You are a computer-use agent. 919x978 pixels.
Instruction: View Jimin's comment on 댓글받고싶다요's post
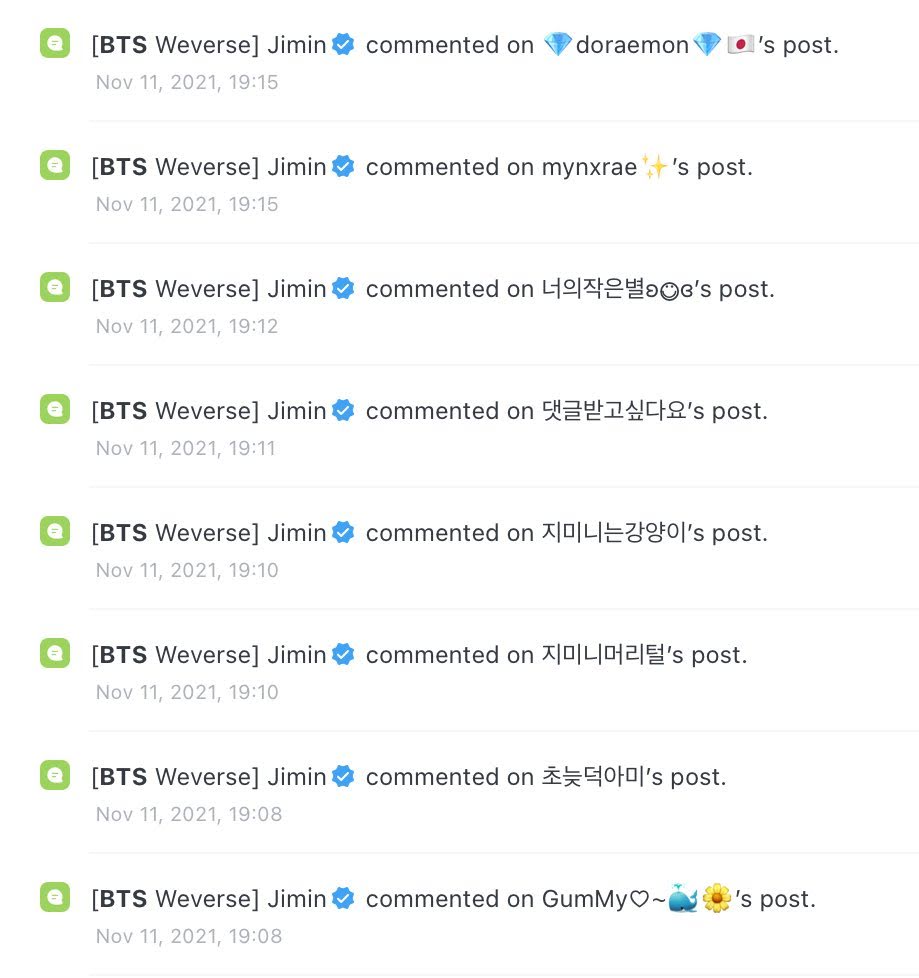coord(430,412)
